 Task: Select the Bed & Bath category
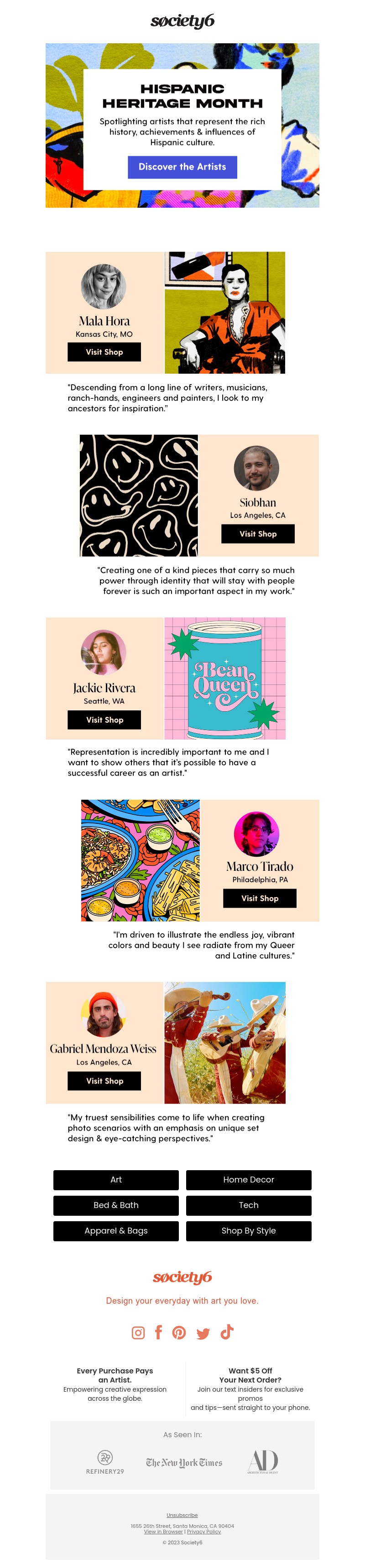coord(116,1205)
